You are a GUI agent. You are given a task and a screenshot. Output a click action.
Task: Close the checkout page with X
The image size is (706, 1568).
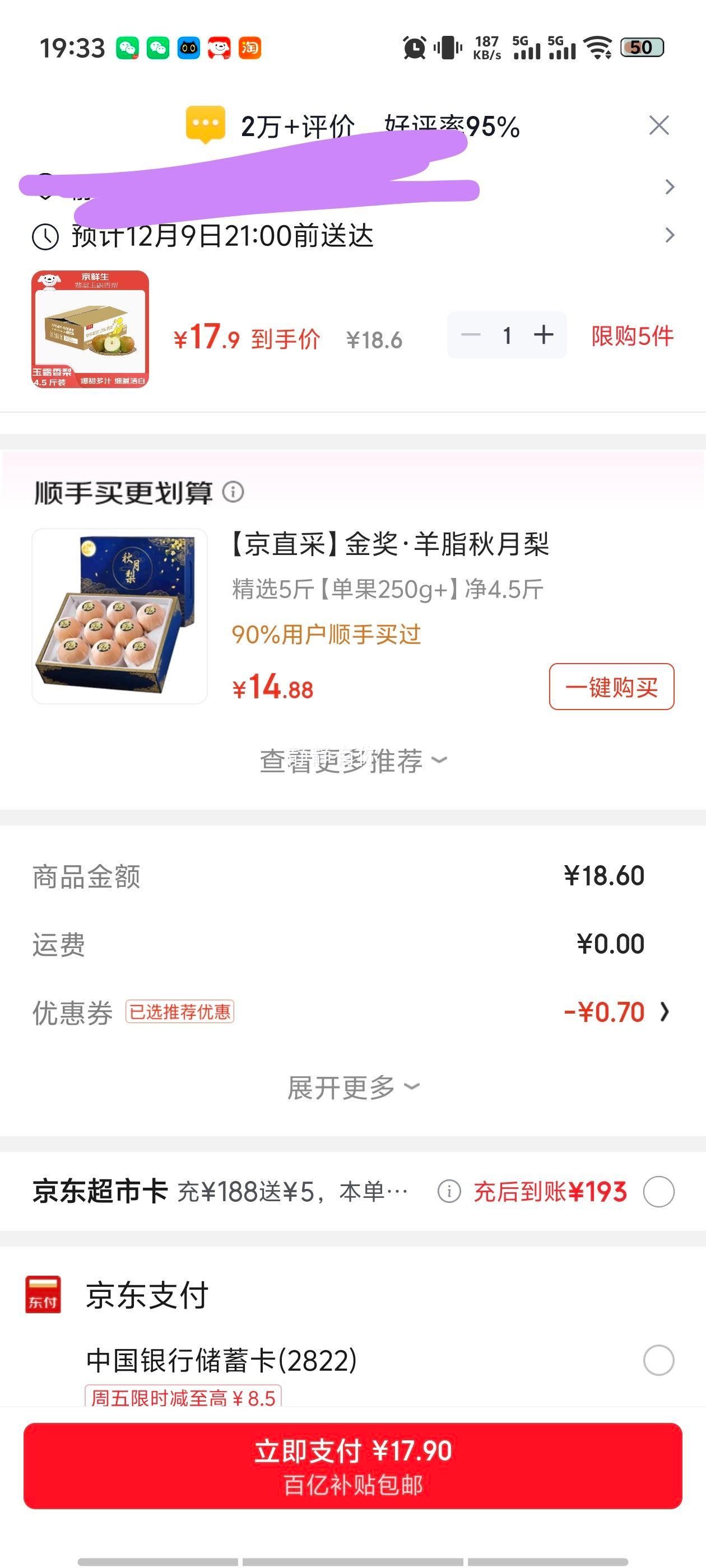tap(659, 125)
